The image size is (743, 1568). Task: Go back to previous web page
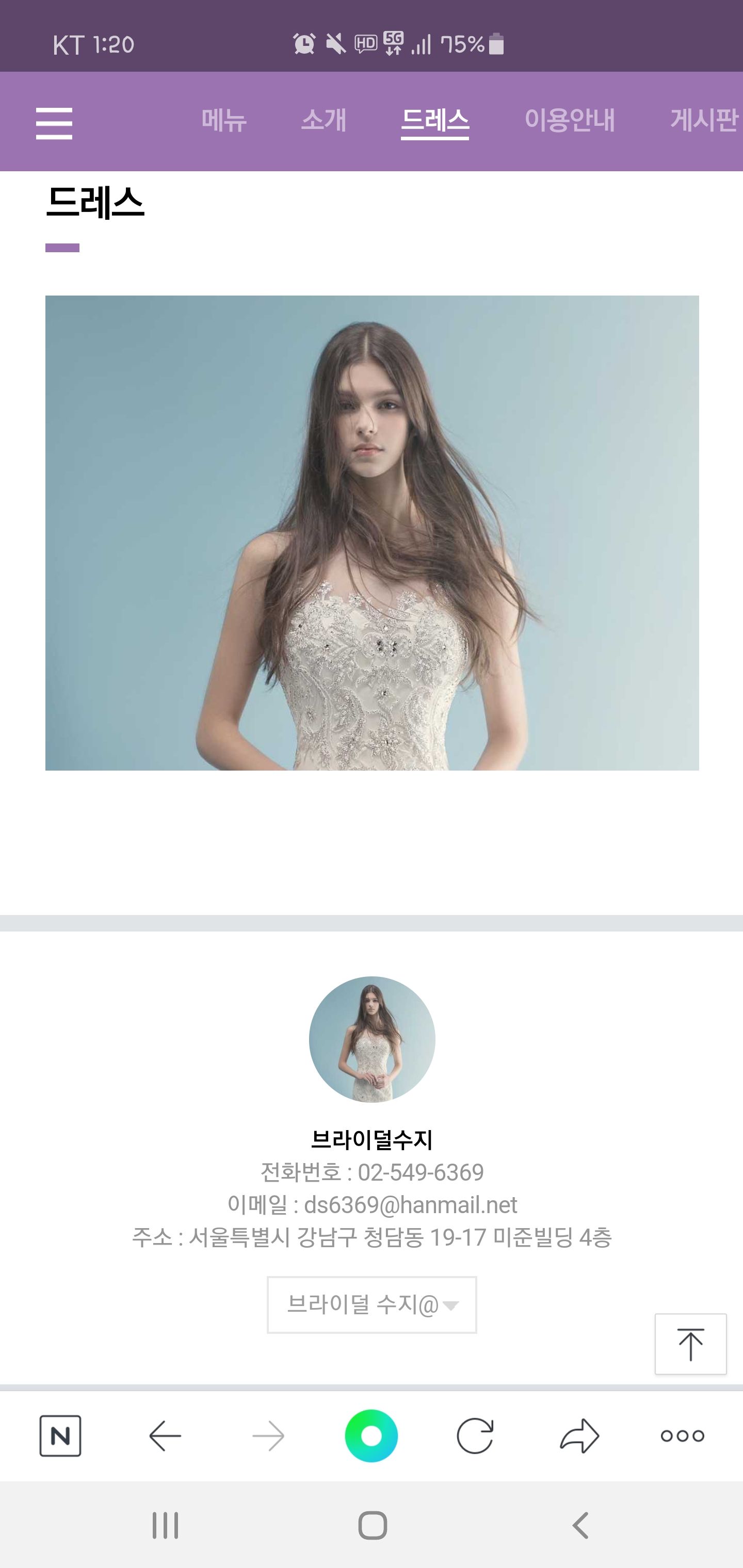[165, 1435]
